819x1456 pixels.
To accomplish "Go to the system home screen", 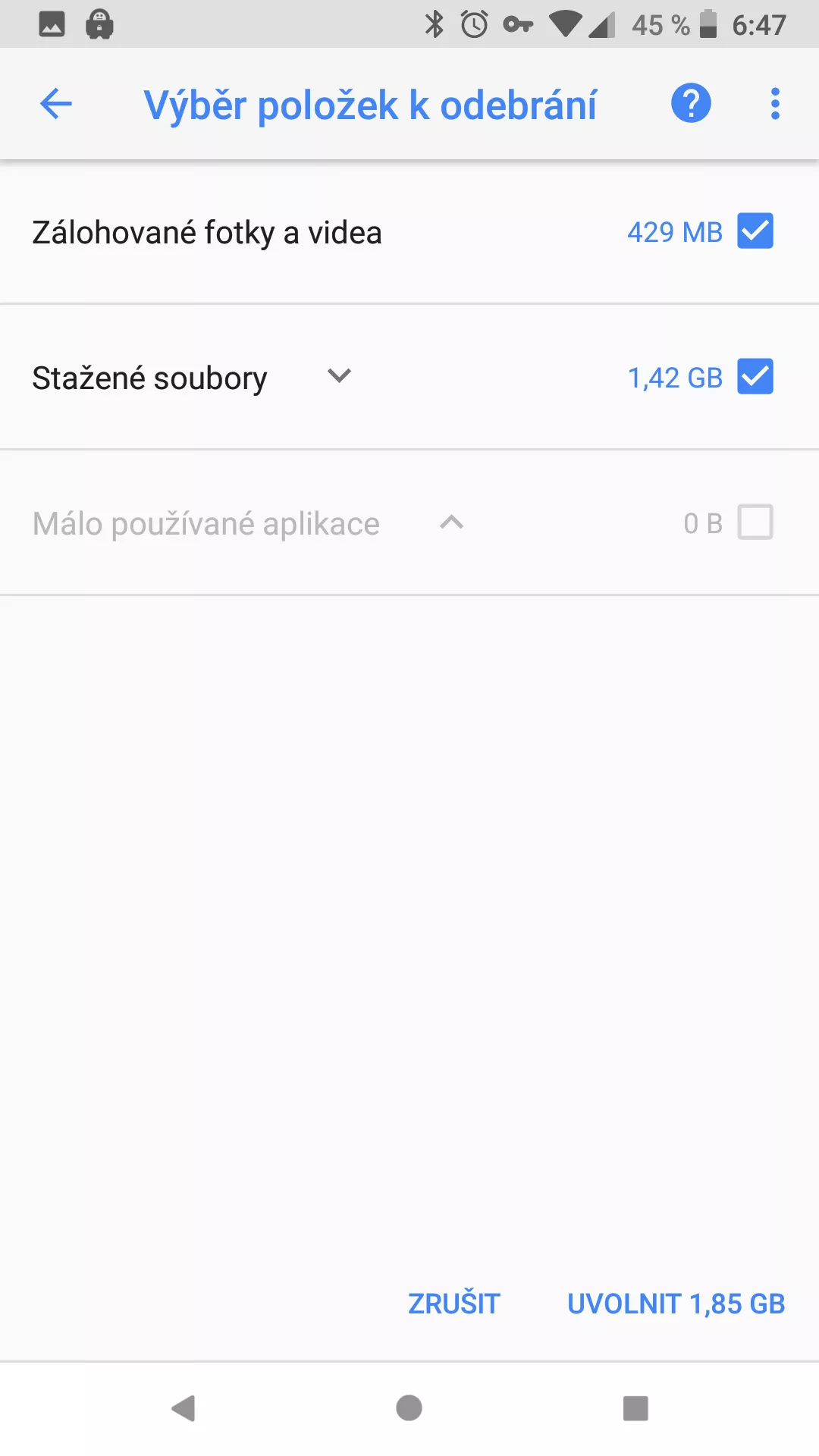I will click(x=409, y=1408).
